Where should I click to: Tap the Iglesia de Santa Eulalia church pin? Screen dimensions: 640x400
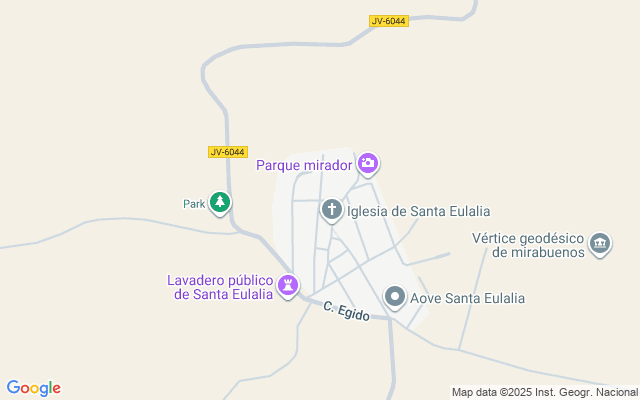(332, 210)
